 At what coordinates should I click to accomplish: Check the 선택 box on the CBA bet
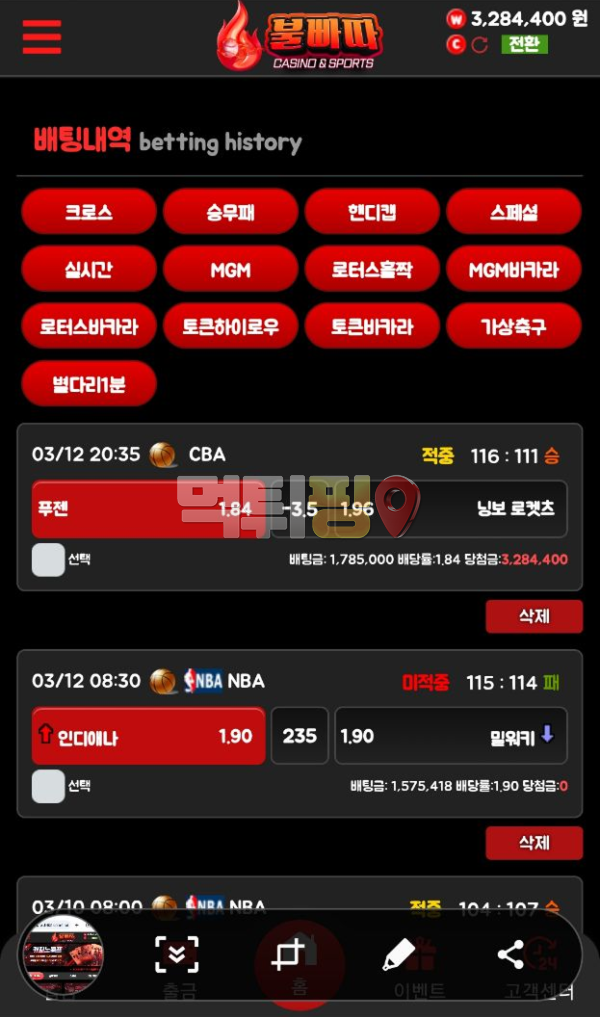click(x=48, y=560)
